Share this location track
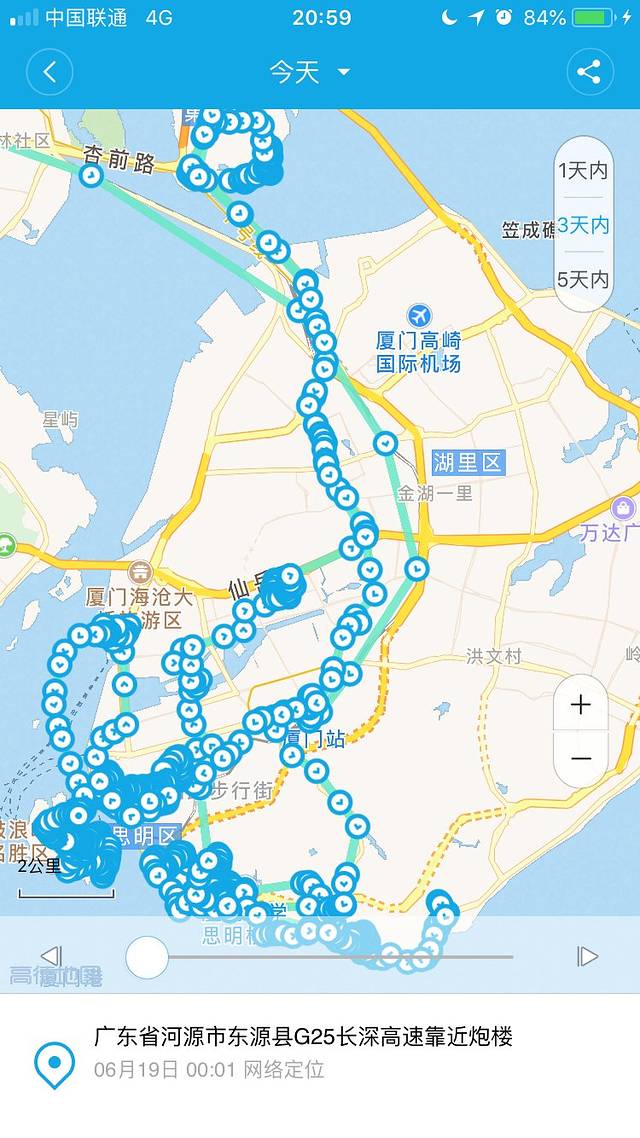Screen dimensions: 640x1138 [589, 72]
